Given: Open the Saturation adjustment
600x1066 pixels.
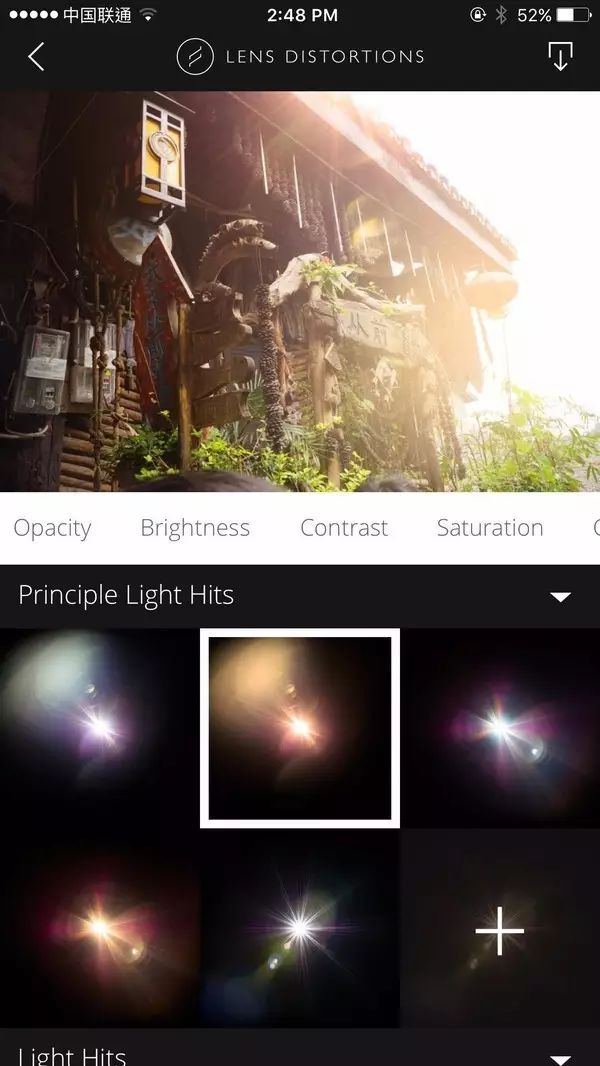Looking at the screenshot, I should 490,528.
